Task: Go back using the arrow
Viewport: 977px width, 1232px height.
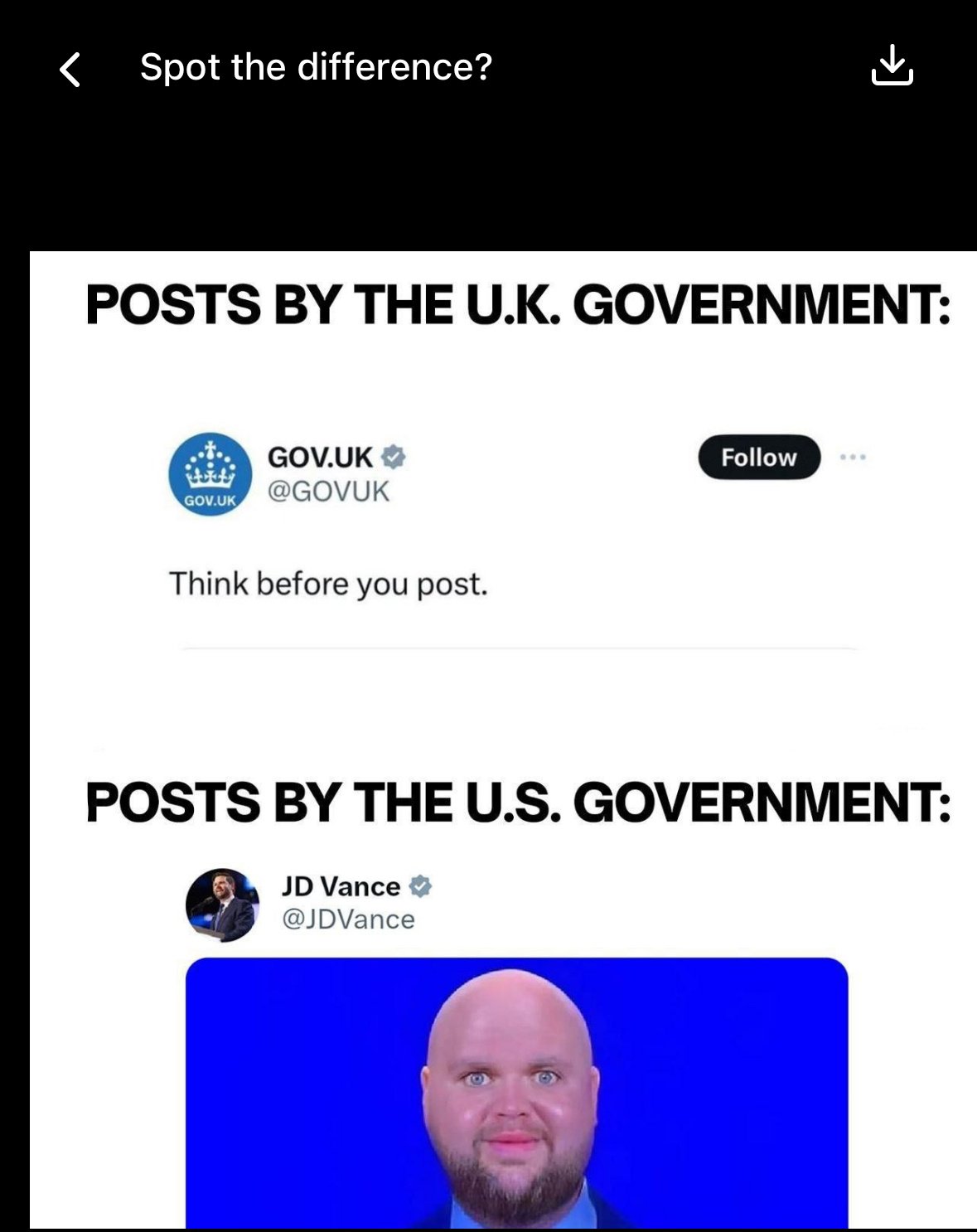Action: point(71,69)
